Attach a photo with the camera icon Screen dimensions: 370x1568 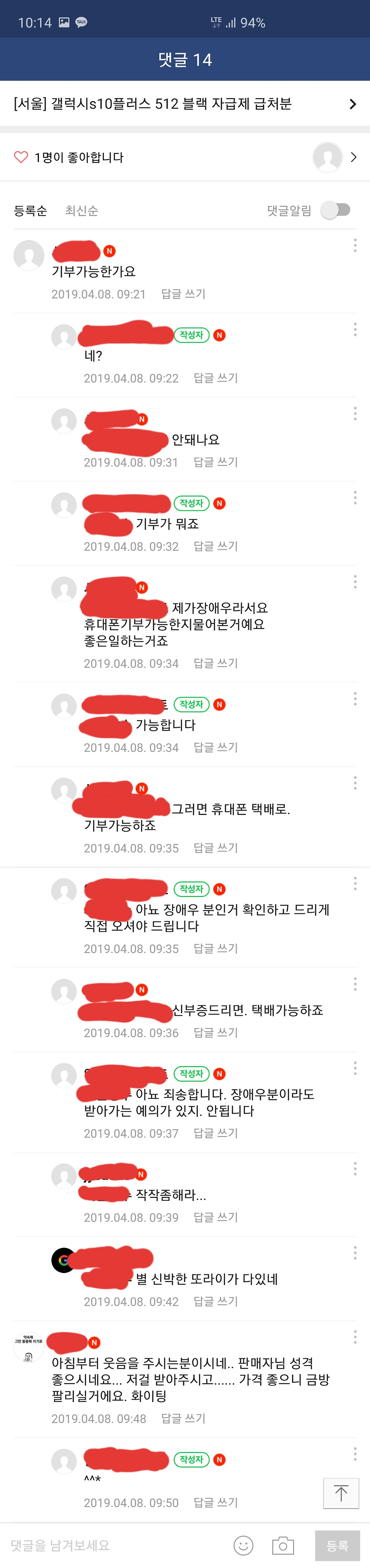(x=283, y=1545)
